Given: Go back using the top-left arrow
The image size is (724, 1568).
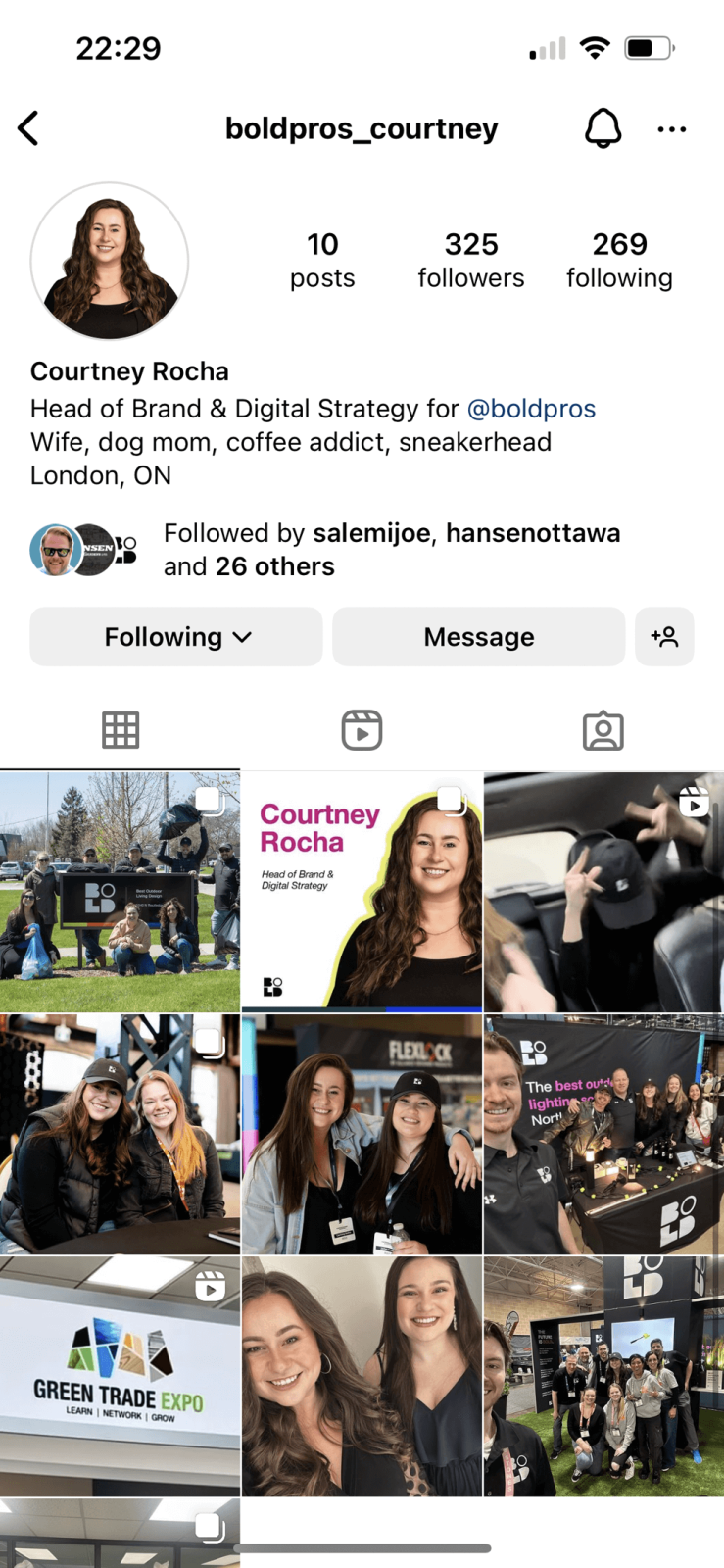Looking at the screenshot, I should click(29, 128).
